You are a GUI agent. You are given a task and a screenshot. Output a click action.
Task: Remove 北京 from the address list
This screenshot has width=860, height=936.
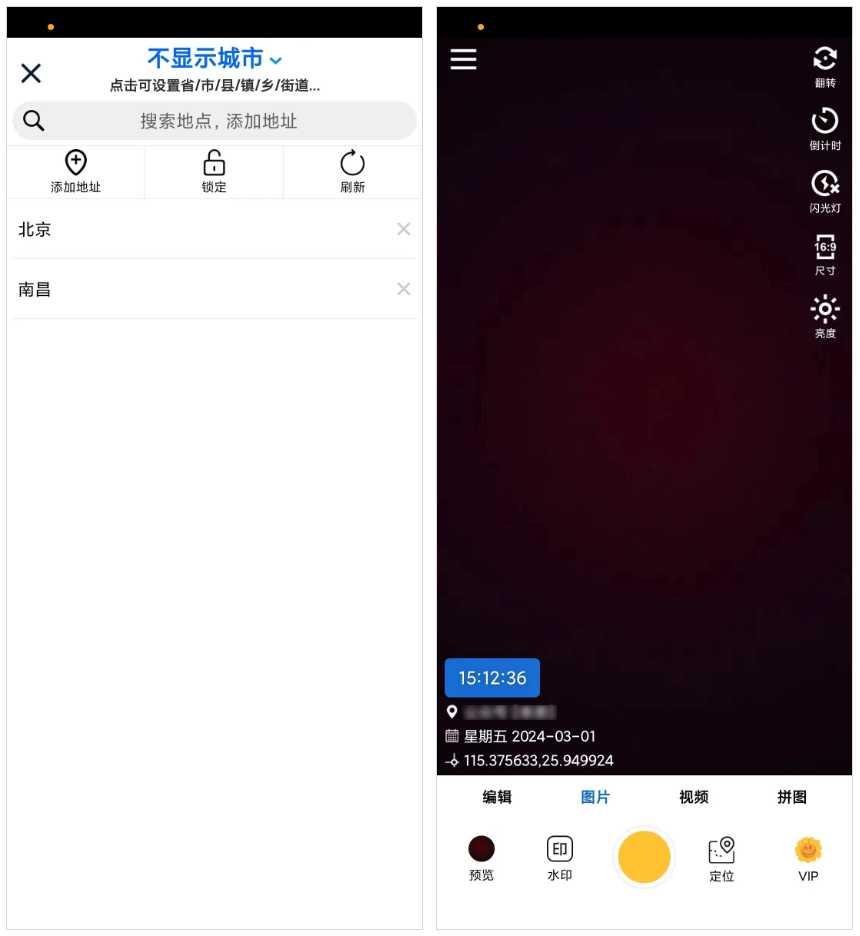pos(403,229)
